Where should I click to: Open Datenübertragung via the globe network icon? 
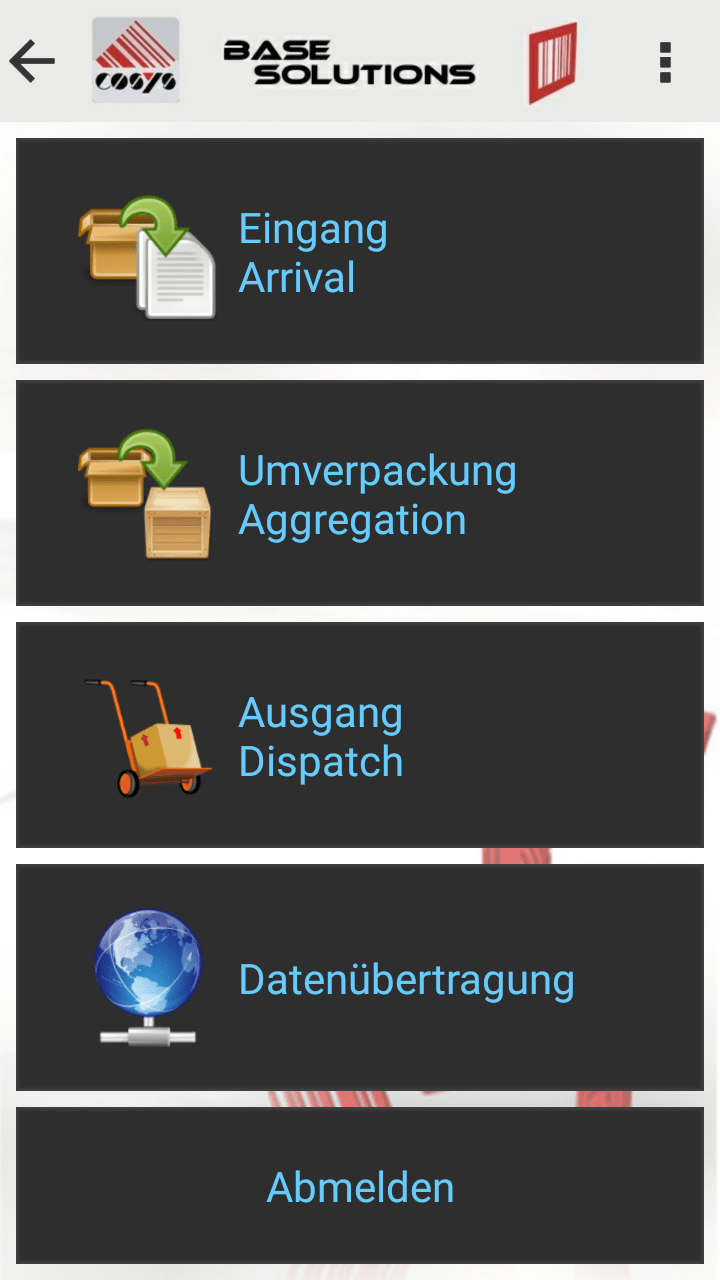tap(148, 975)
